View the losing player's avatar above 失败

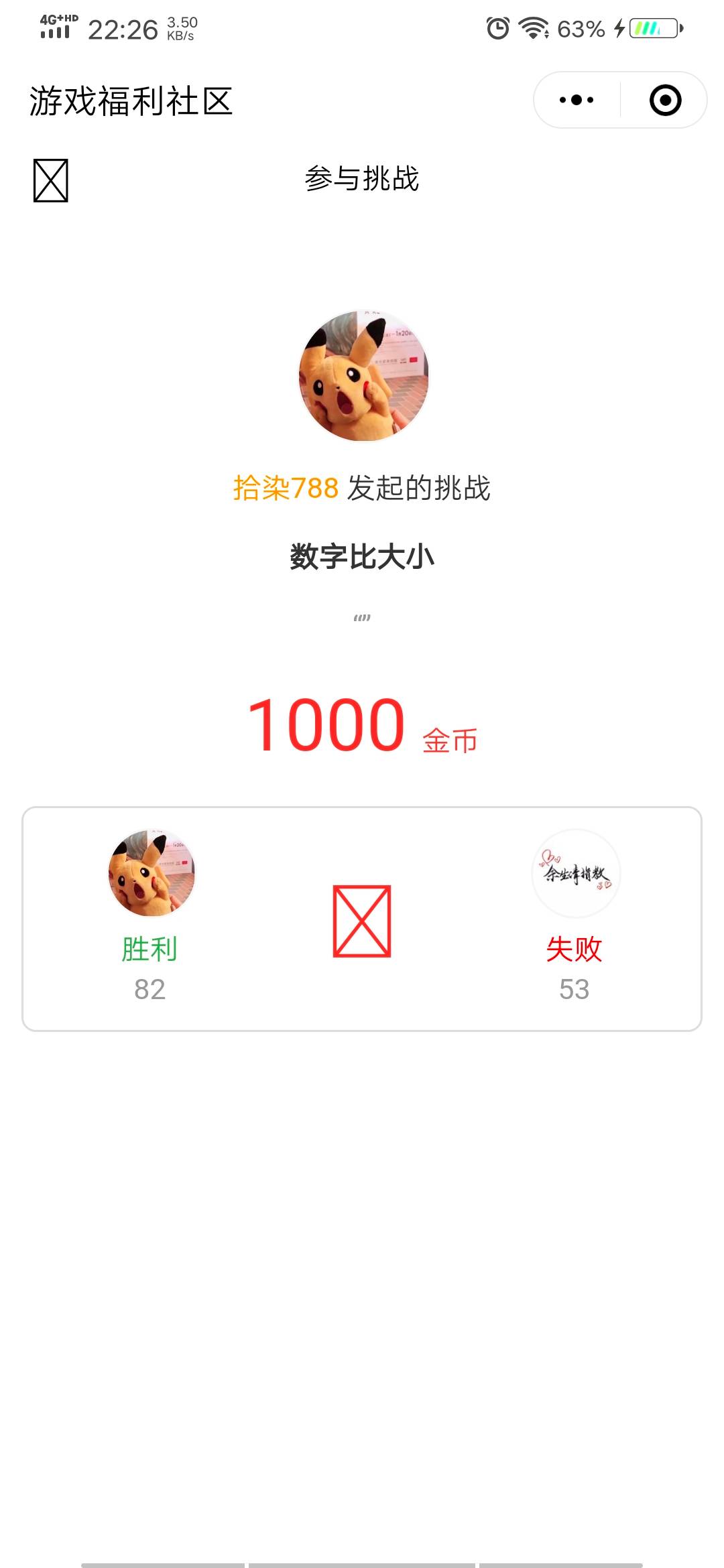[575, 873]
